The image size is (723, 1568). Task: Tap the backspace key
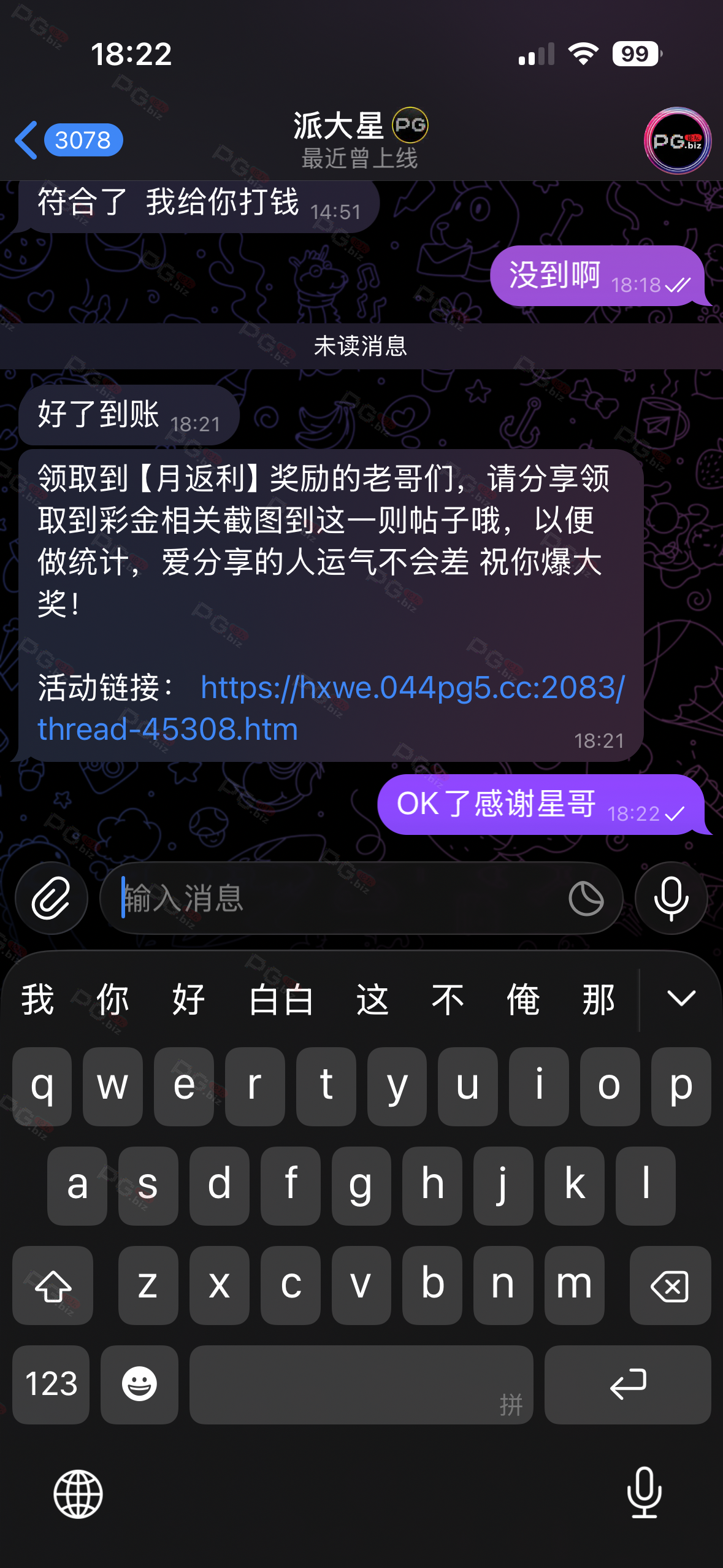670,1286
